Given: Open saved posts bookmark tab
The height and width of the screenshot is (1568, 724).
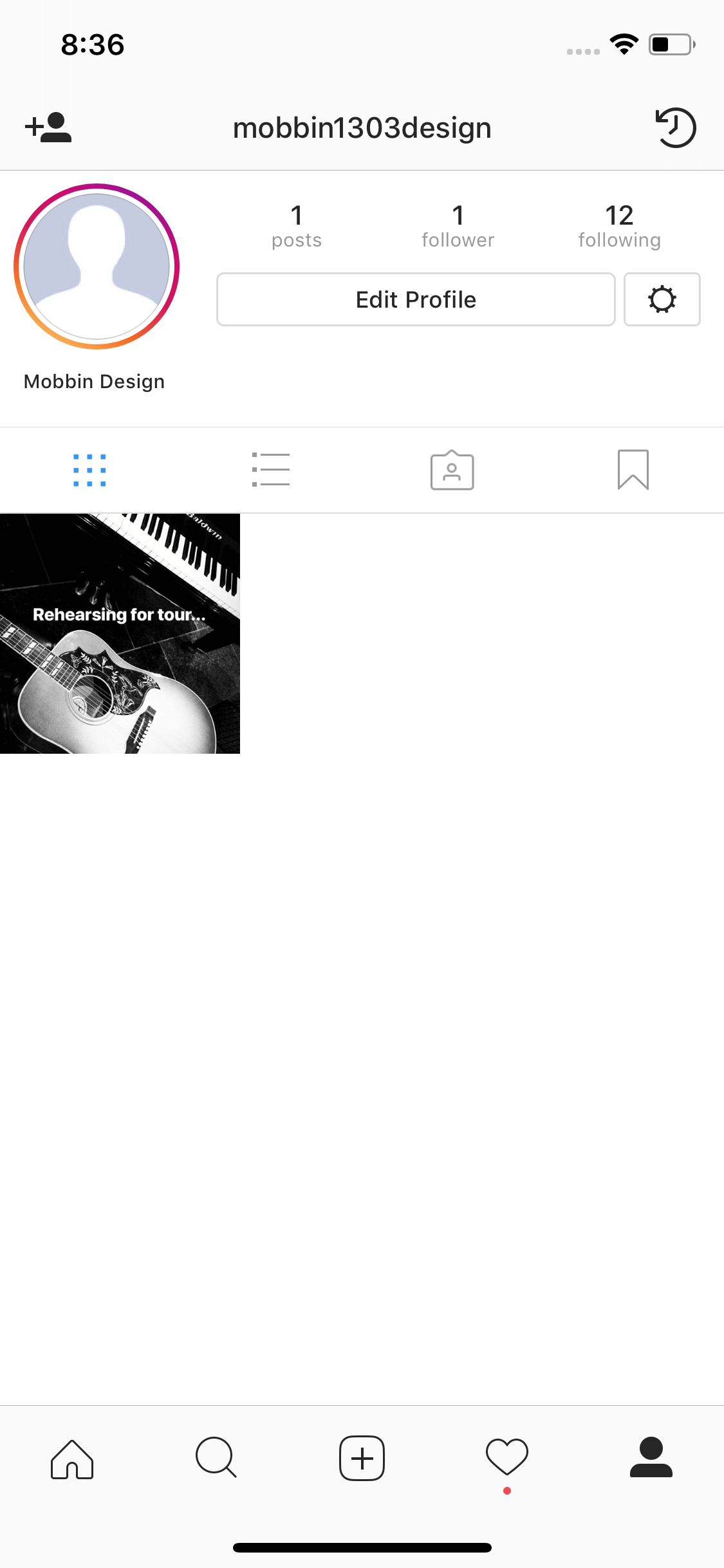Looking at the screenshot, I should pyautogui.click(x=633, y=470).
